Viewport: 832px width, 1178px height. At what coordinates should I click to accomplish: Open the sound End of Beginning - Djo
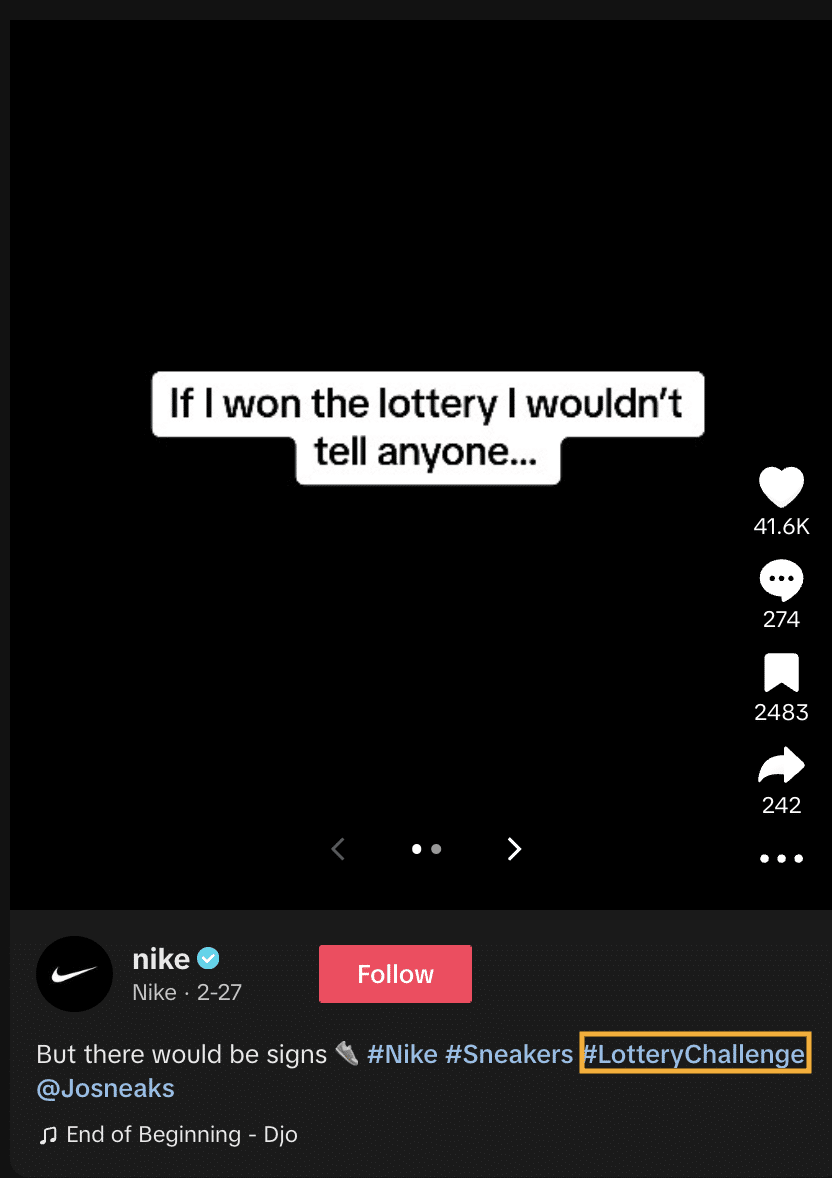click(x=180, y=1134)
